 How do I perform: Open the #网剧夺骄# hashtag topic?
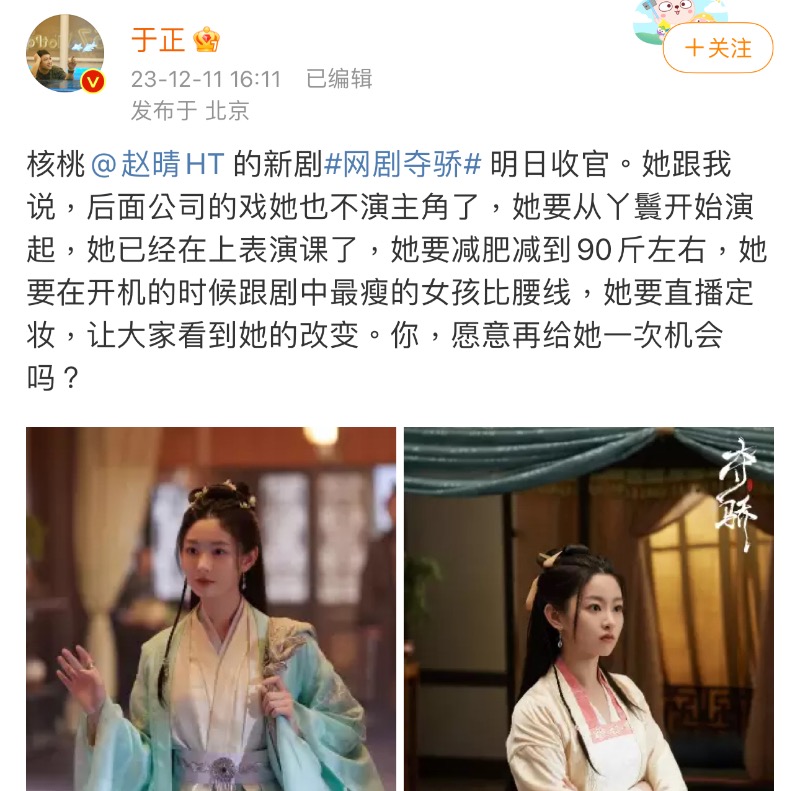pyautogui.click(x=404, y=164)
